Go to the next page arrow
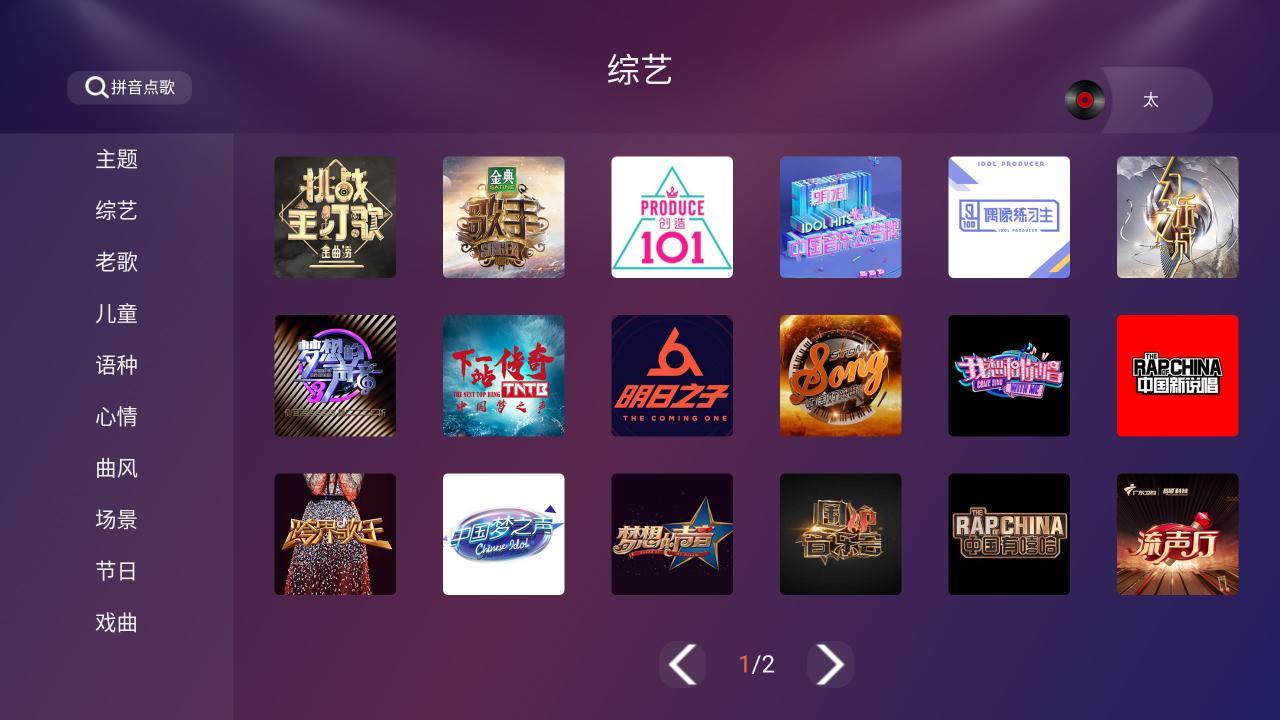The image size is (1280, 720). tap(830, 664)
